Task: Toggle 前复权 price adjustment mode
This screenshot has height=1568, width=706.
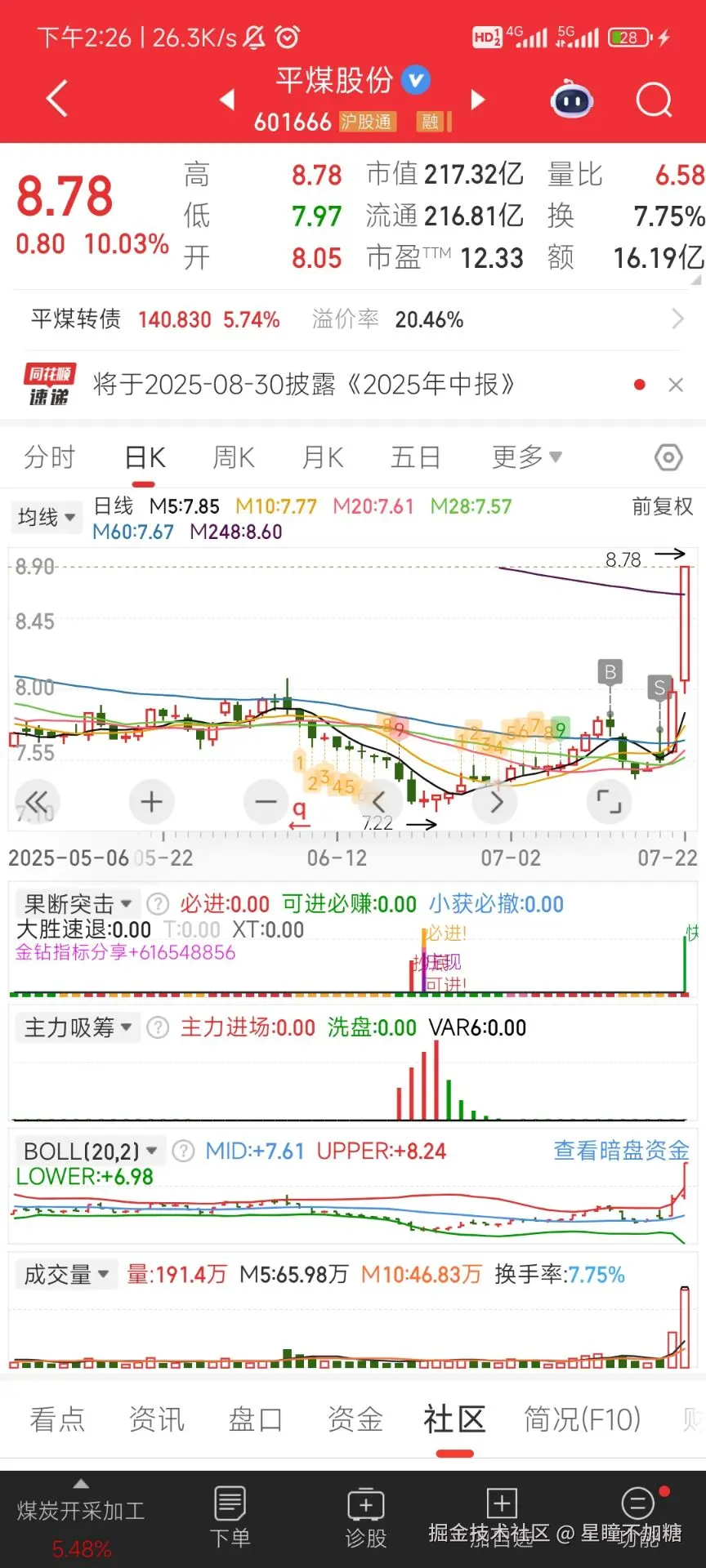Action: 660,506
